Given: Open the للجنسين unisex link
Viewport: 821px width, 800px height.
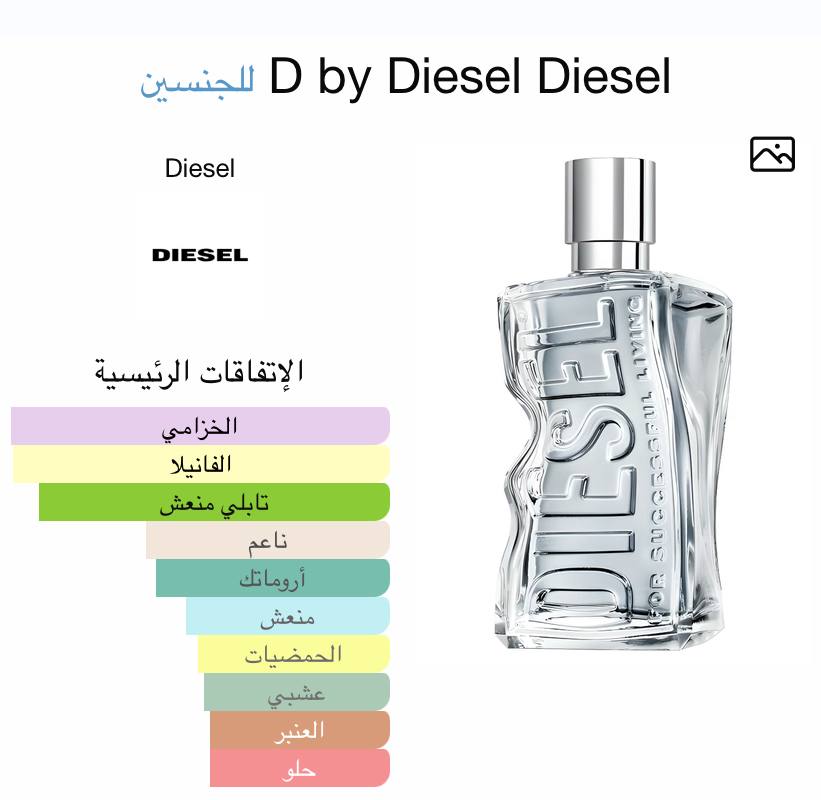Looking at the screenshot, I should pyautogui.click(x=197, y=80).
